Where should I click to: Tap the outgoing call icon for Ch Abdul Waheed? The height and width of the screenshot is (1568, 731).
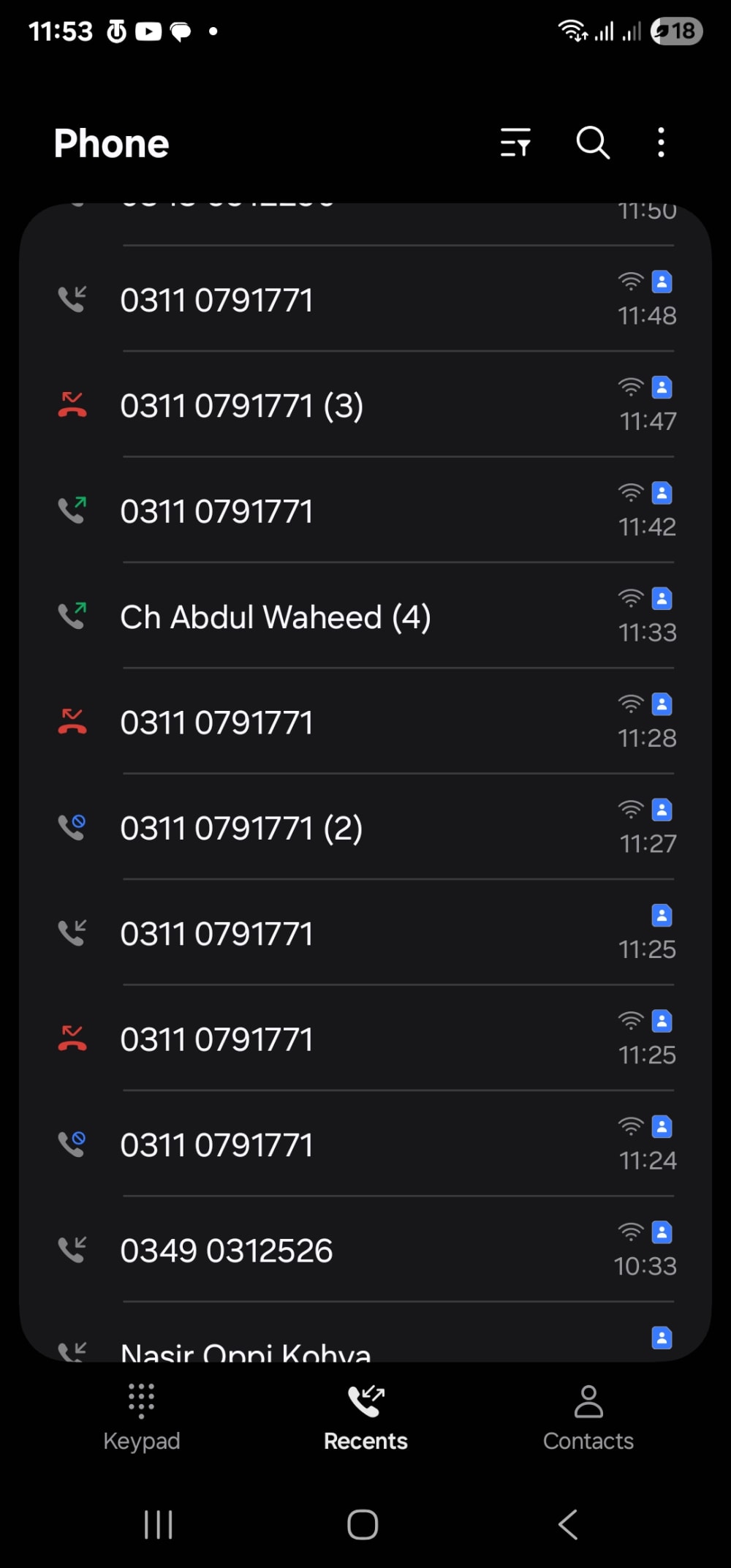click(x=72, y=616)
